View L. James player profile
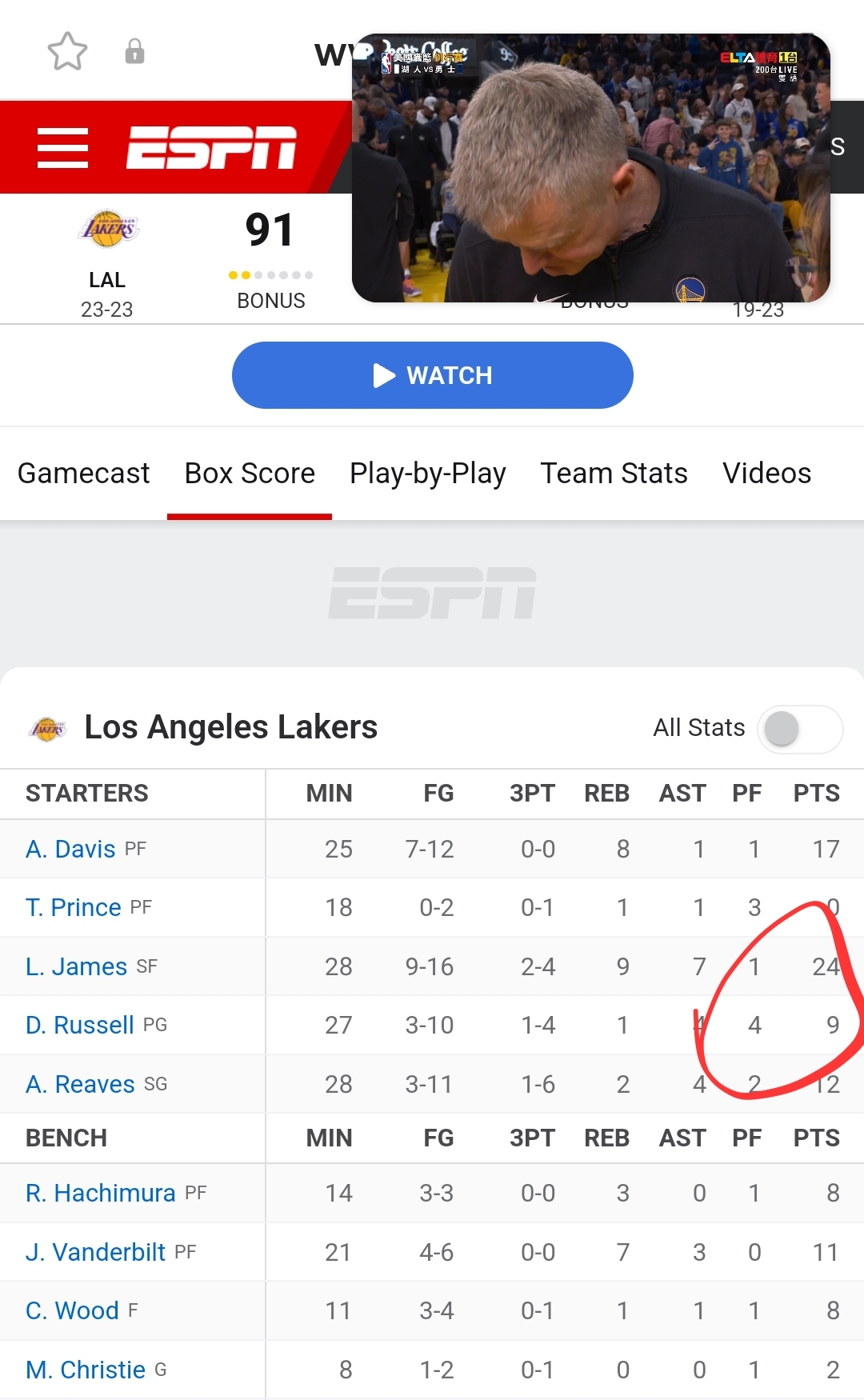This screenshot has height=1400, width=864. [77, 966]
